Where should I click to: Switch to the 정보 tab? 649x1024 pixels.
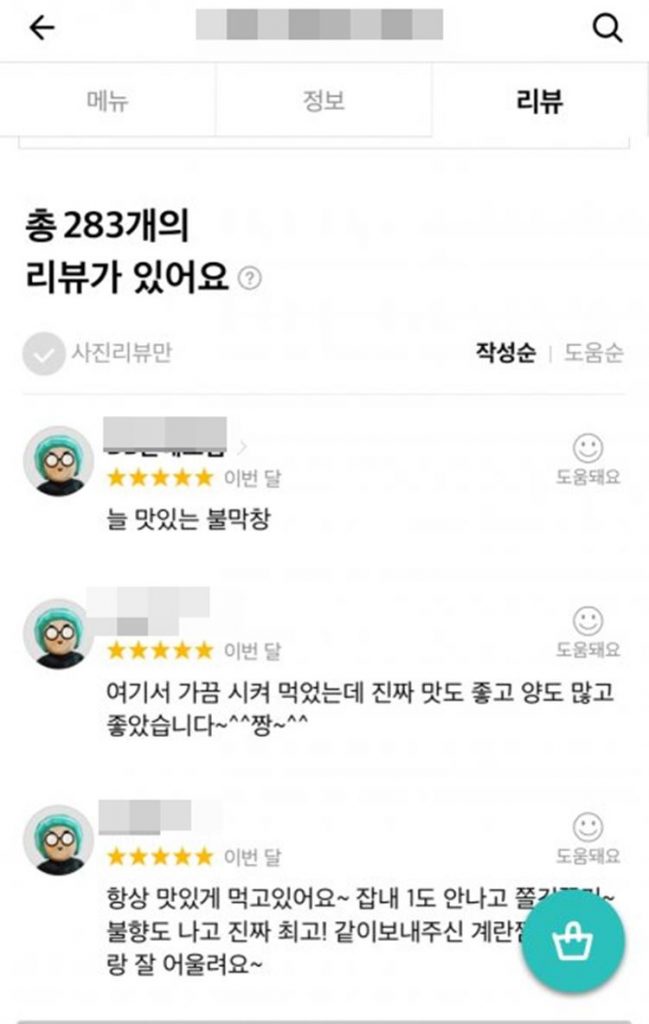tap(324, 101)
